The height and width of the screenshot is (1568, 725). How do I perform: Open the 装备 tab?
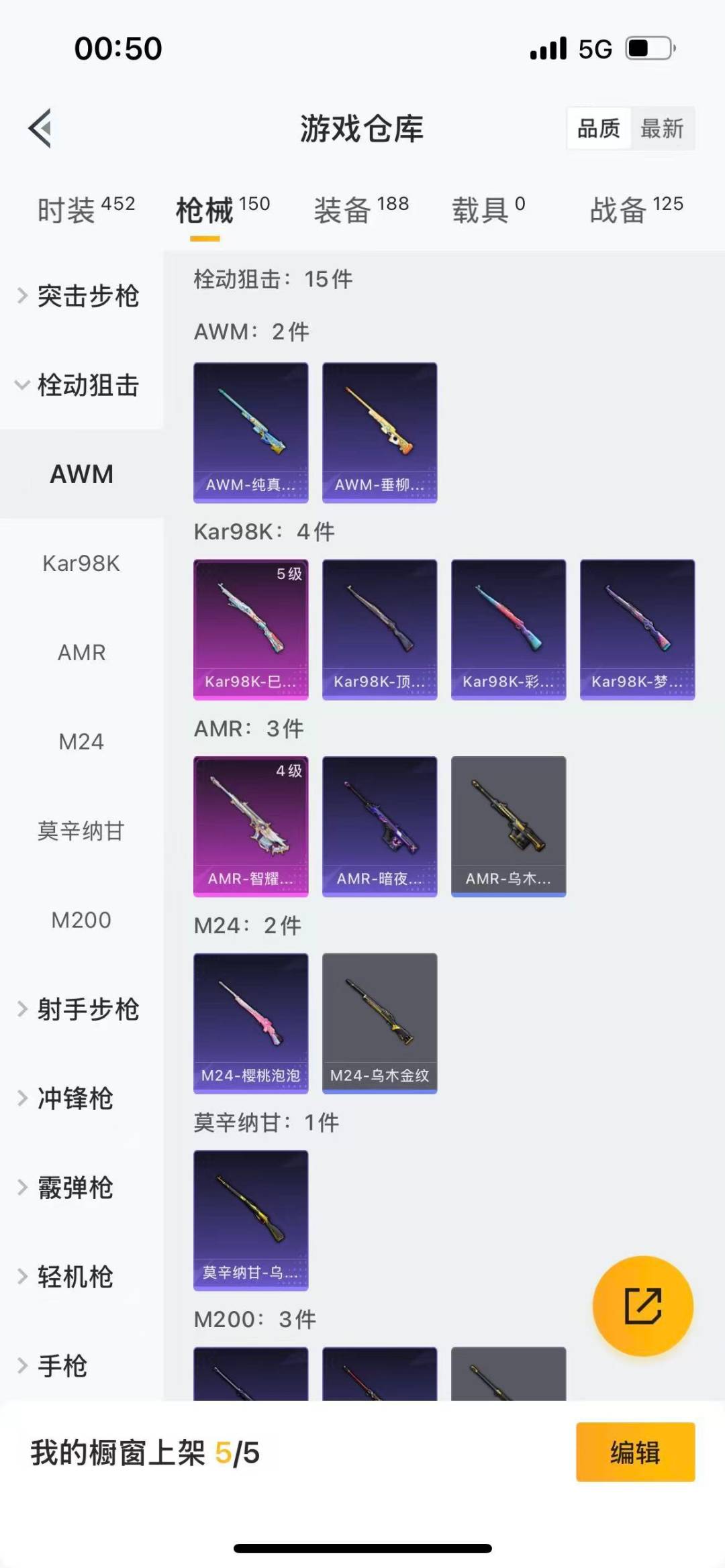pyautogui.click(x=361, y=210)
